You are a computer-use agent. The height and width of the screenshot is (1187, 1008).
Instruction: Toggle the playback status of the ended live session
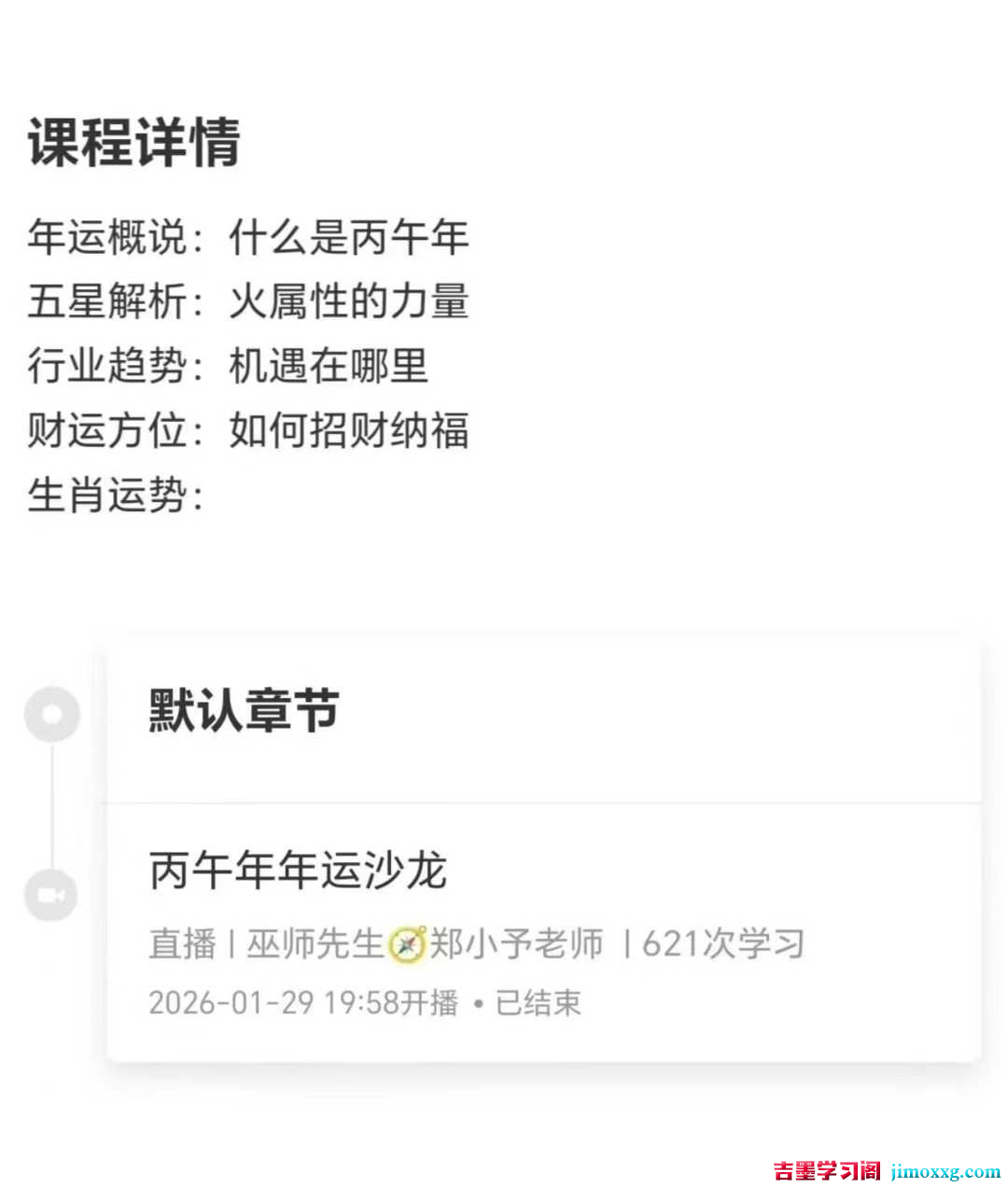539,1002
